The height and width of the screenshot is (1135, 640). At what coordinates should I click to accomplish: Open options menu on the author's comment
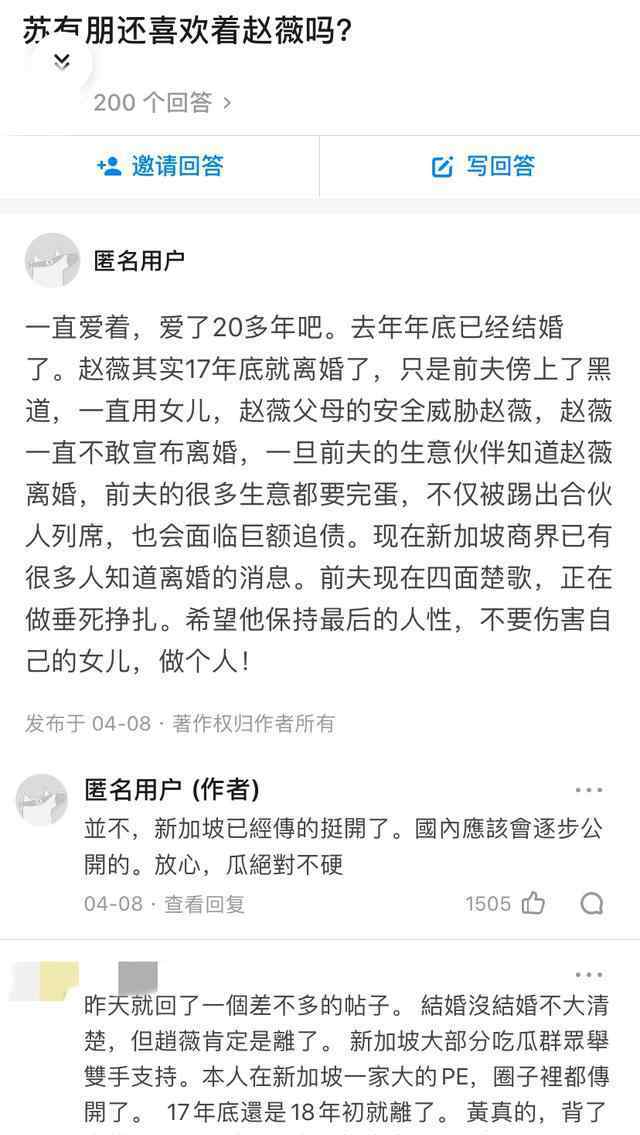click(589, 790)
